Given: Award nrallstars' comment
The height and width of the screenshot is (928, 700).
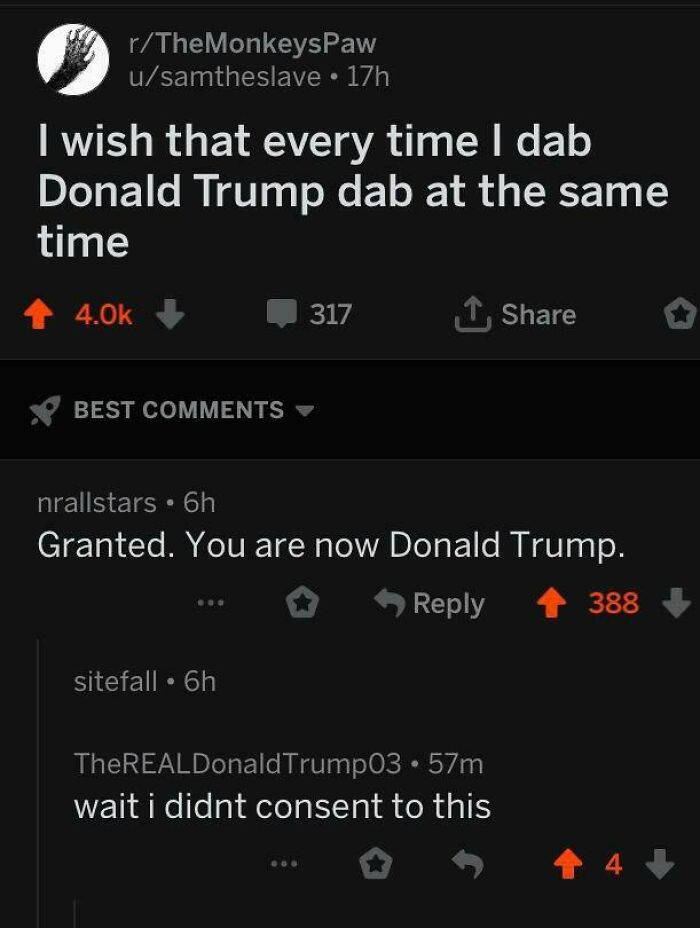Looking at the screenshot, I should point(302,603).
